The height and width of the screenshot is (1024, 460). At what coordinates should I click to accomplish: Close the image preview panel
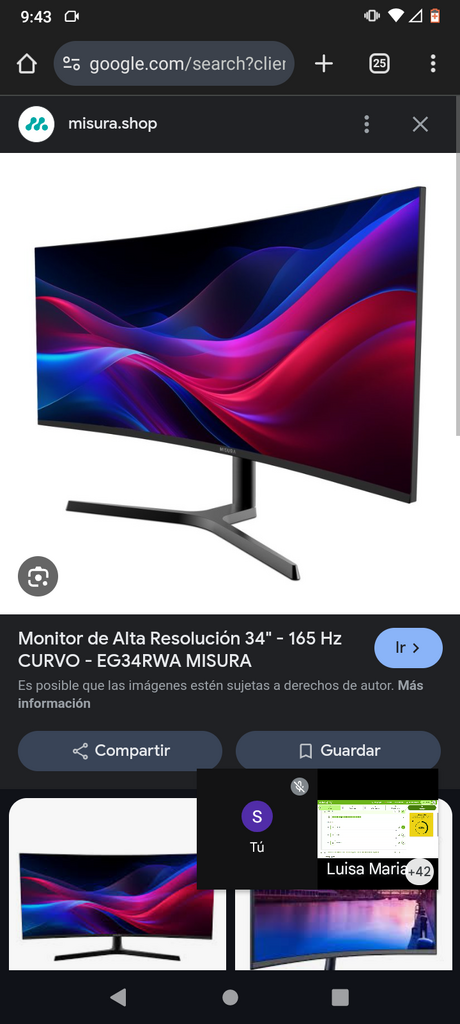[x=420, y=124]
